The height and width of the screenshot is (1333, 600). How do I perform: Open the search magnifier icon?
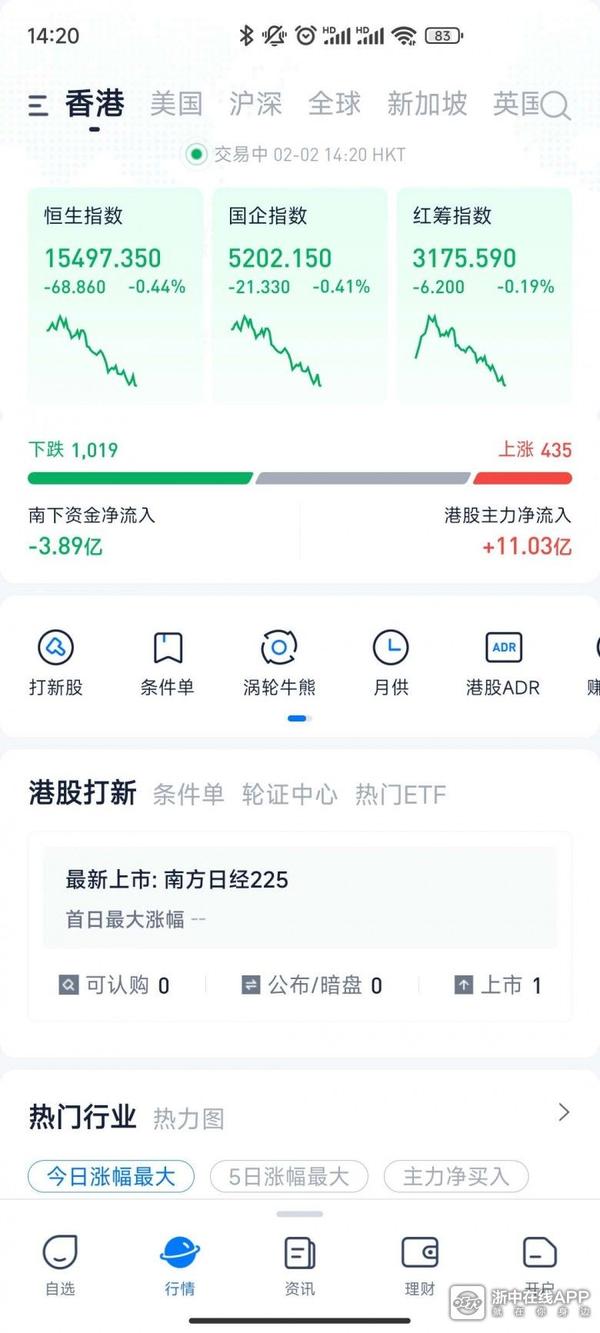(557, 107)
